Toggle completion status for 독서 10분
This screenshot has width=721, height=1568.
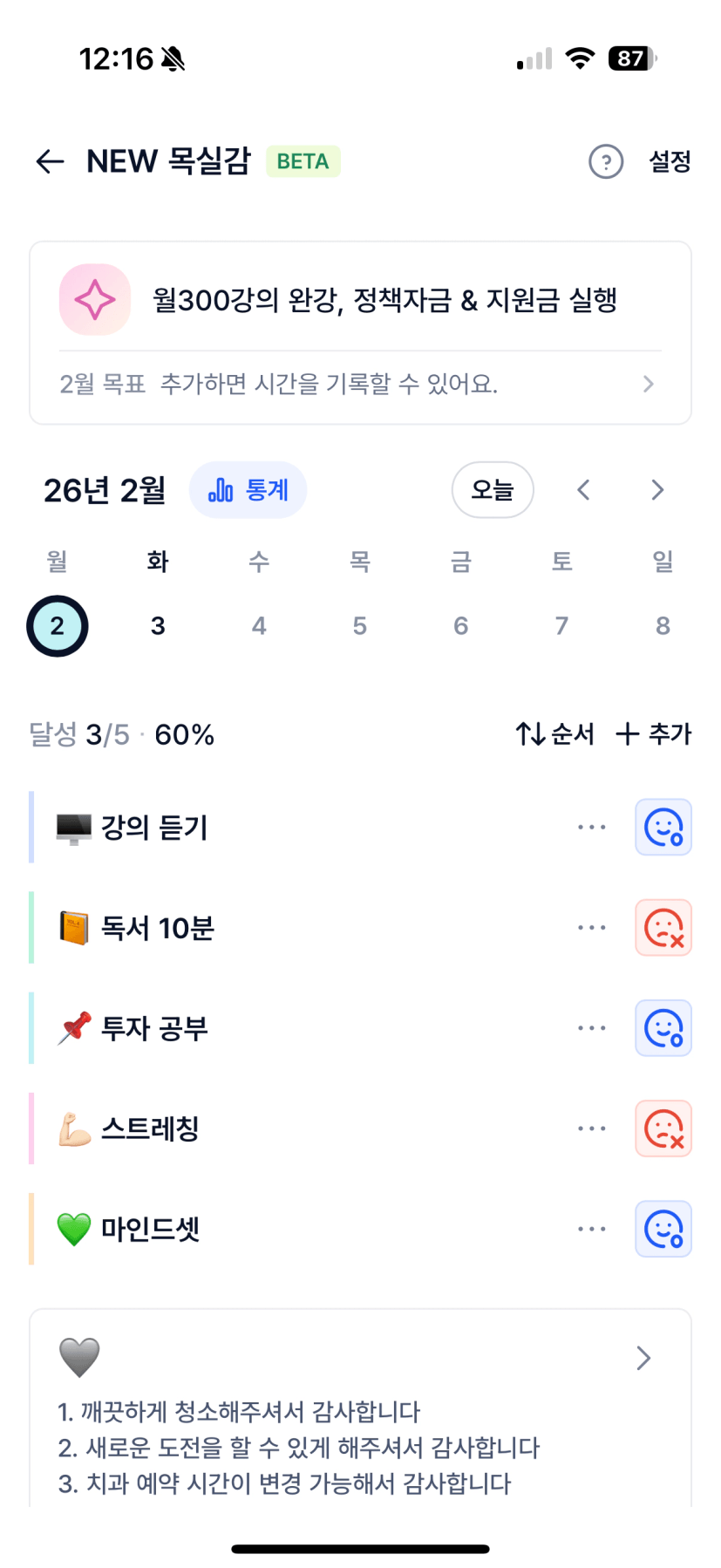tap(663, 928)
